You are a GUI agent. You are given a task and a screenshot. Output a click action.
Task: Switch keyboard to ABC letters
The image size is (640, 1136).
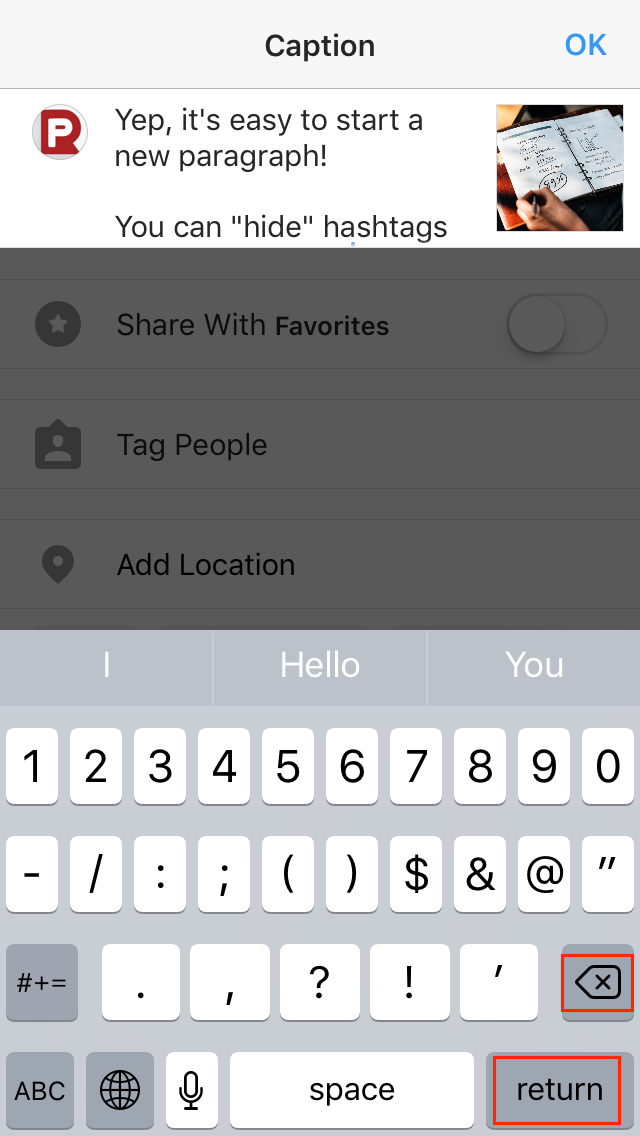[40, 1090]
